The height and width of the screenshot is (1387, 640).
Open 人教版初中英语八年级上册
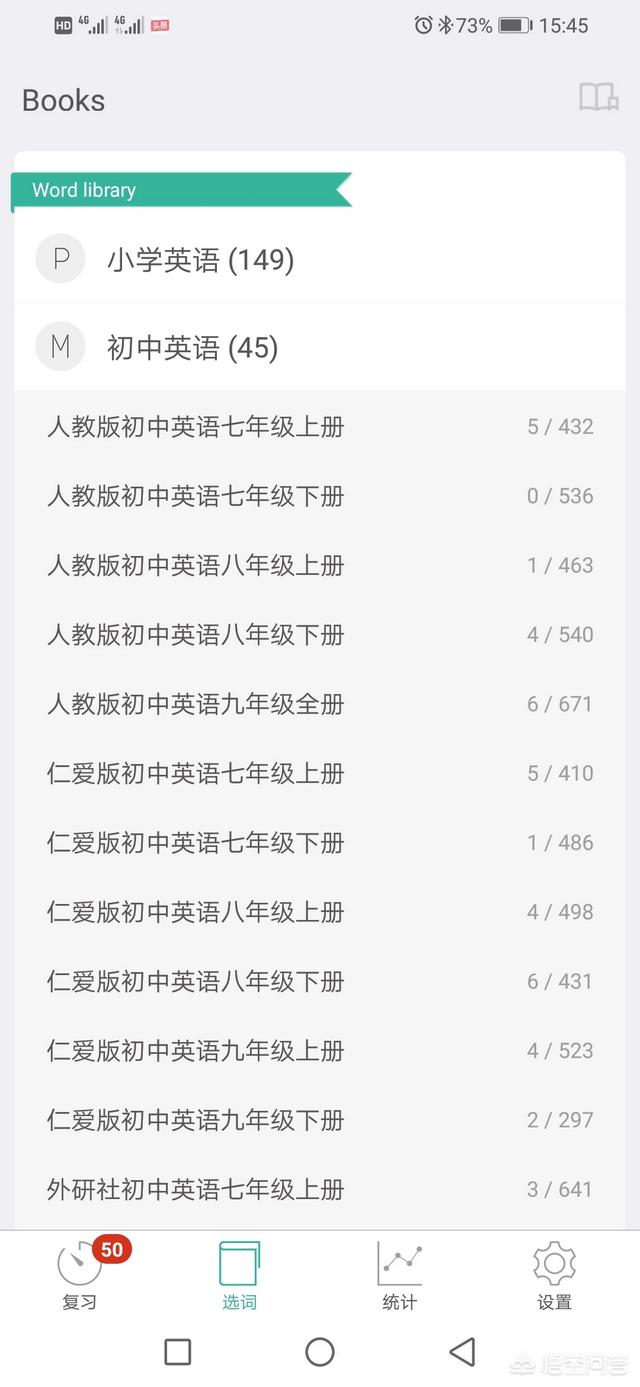(x=320, y=565)
